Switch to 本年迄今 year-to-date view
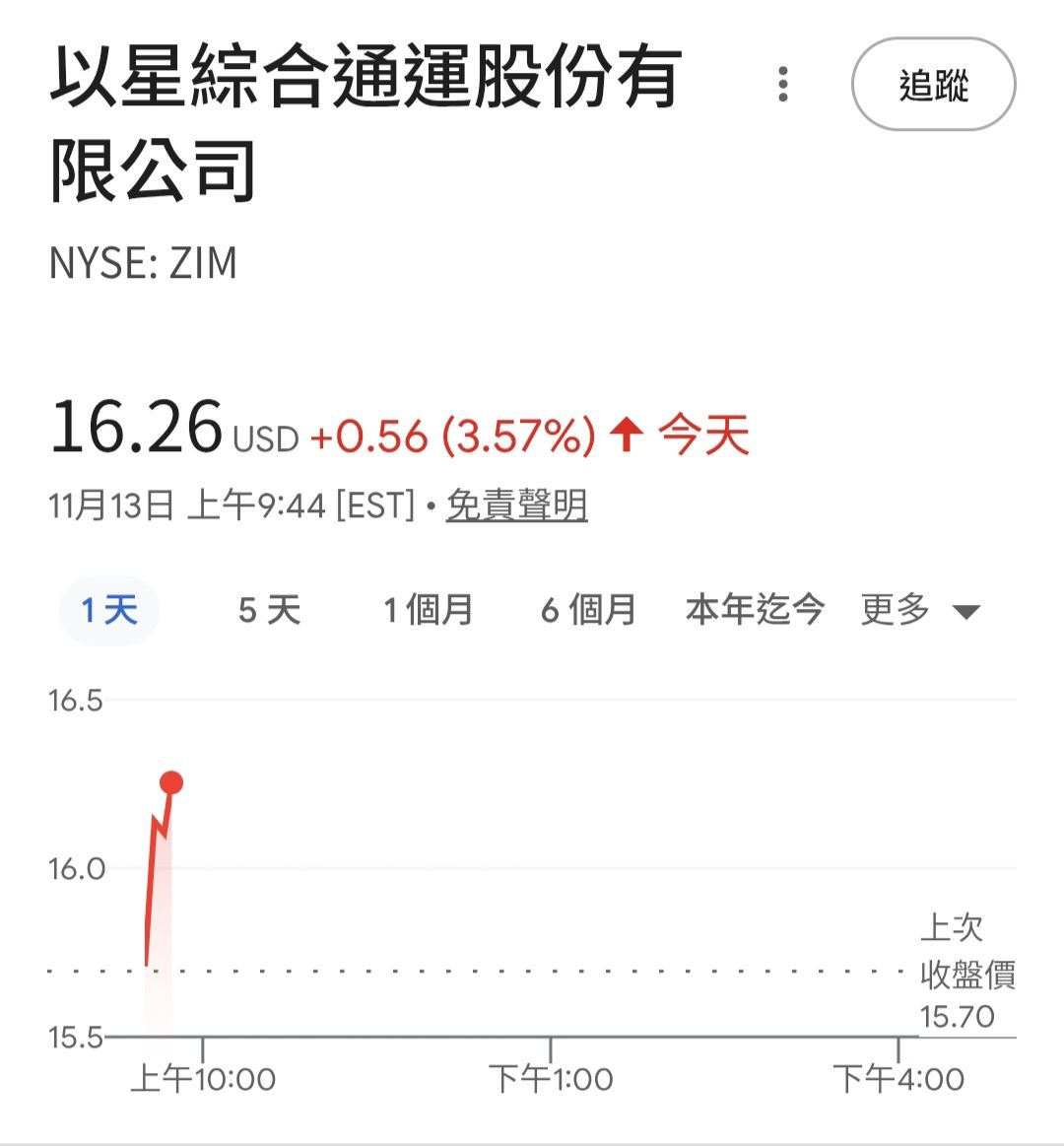 tap(755, 609)
